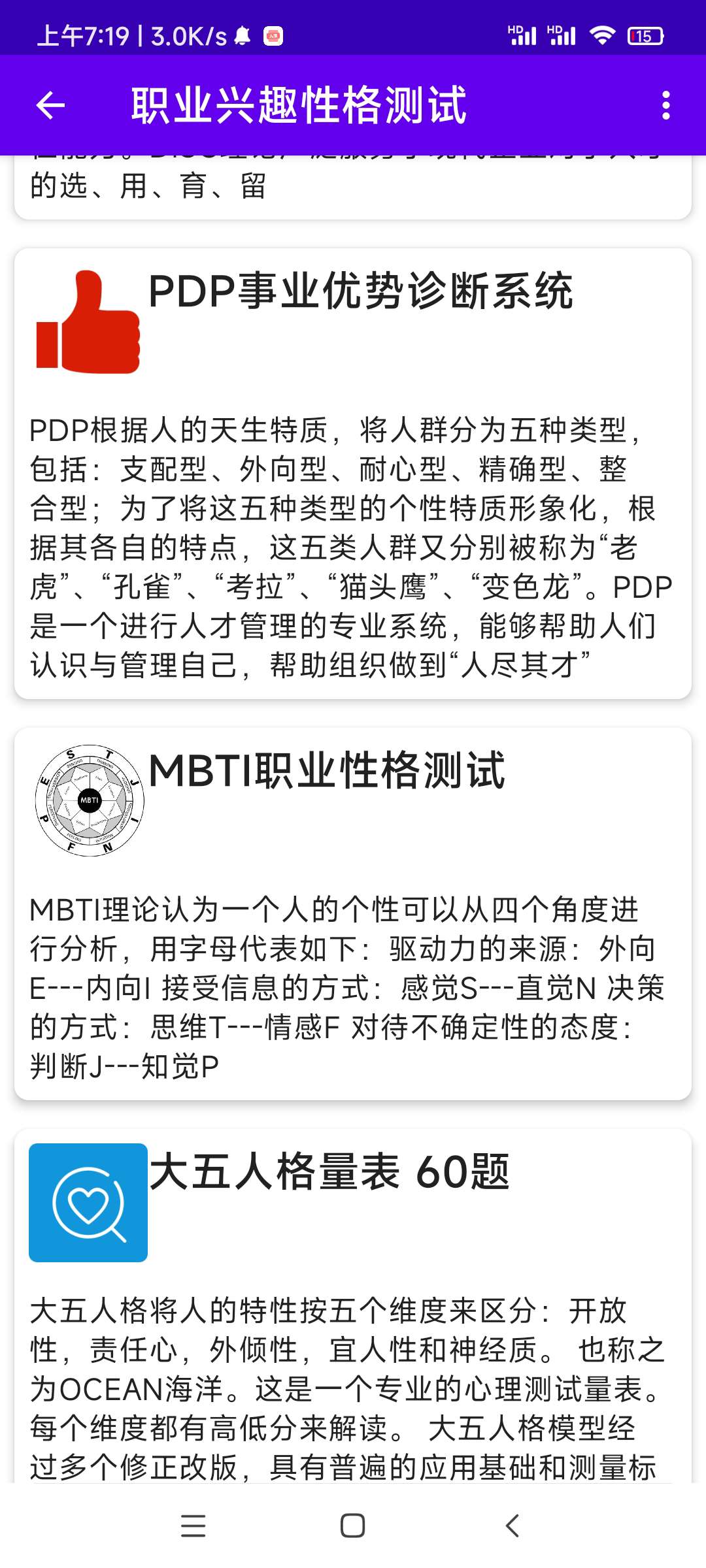Open recent apps from navigation bar
Image resolution: width=706 pixels, height=1568 pixels.
pyautogui.click(x=193, y=1526)
